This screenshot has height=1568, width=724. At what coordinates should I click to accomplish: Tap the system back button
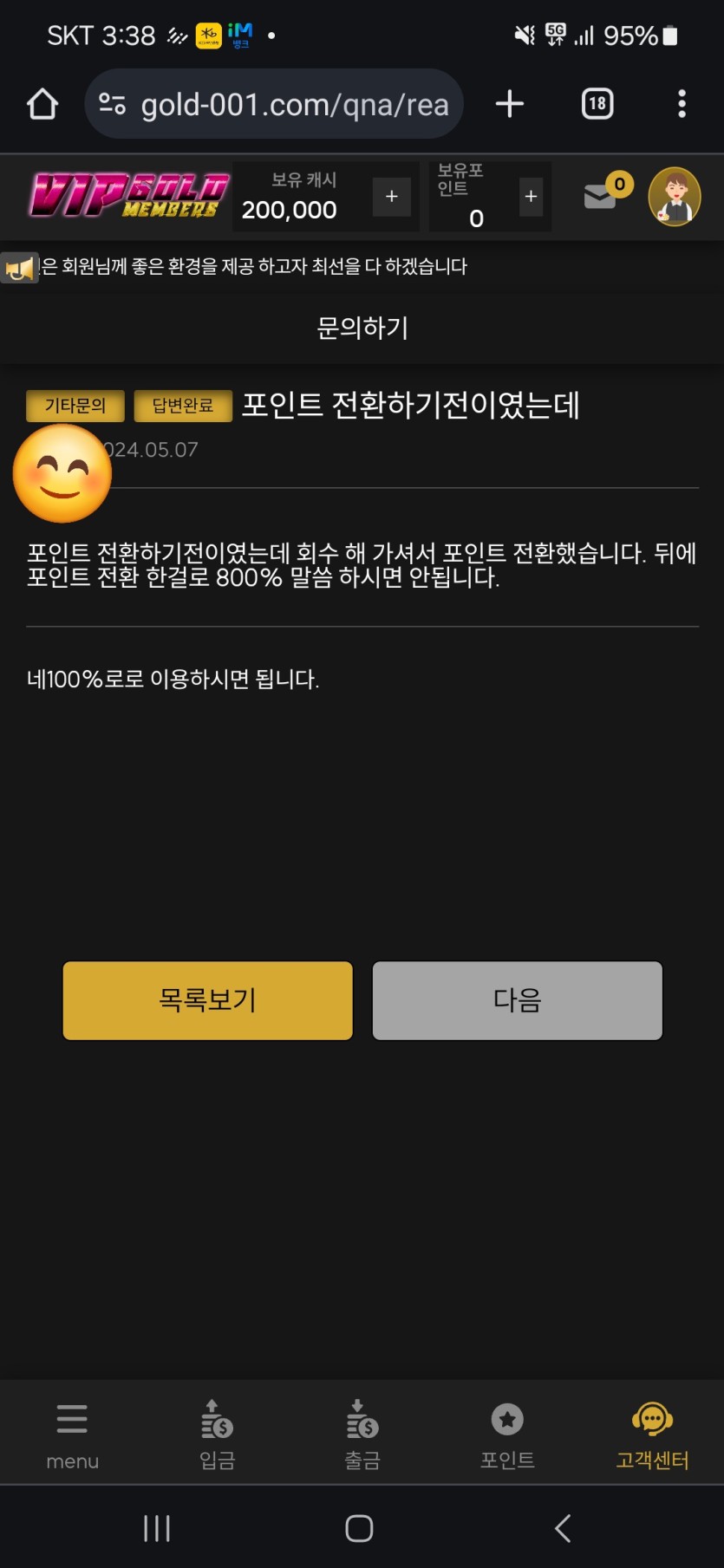click(x=563, y=1528)
